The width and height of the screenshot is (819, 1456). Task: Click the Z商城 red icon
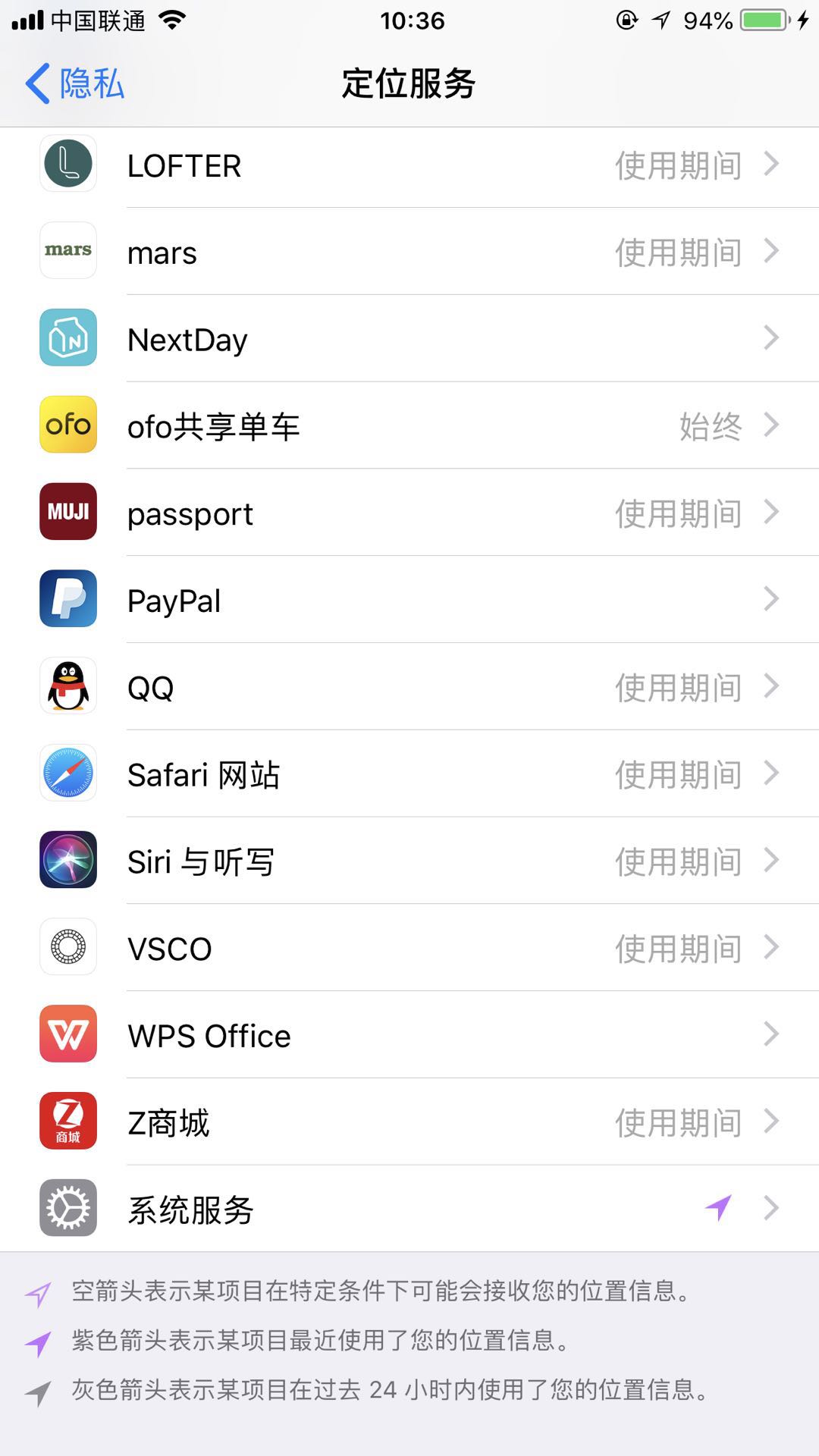(67, 1121)
